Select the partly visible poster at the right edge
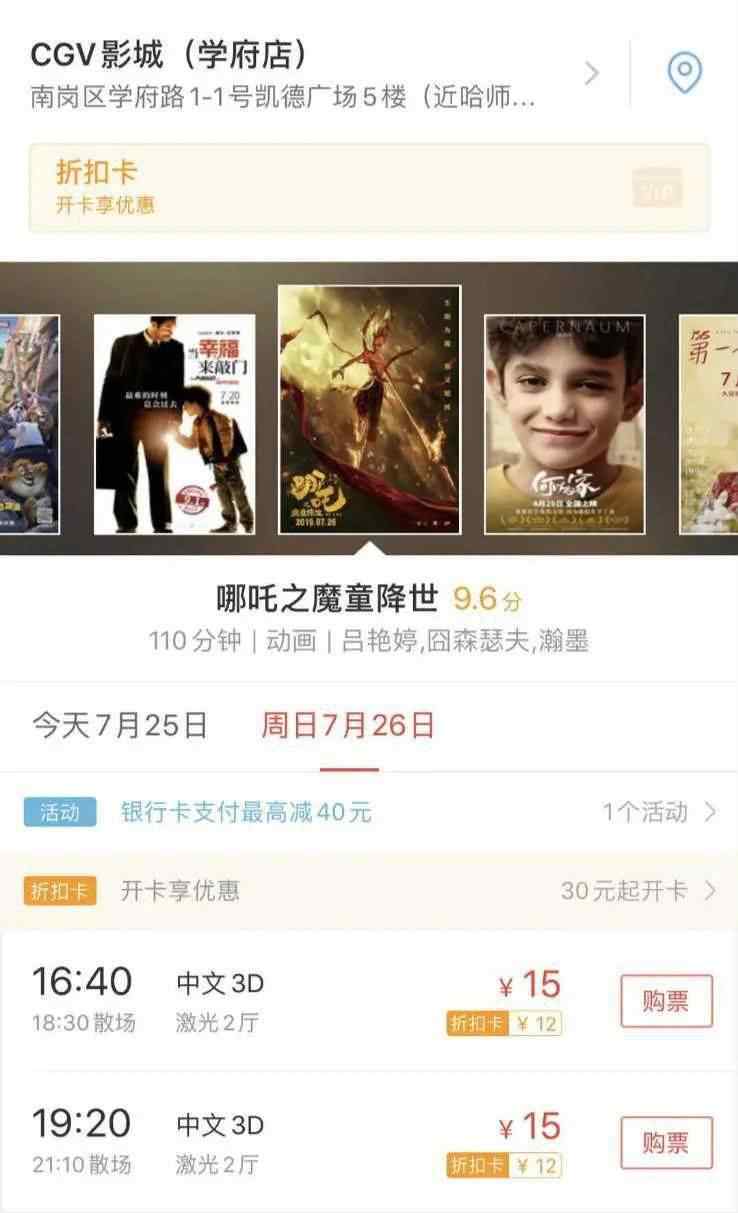Viewport: 738px width, 1213px height. point(710,424)
